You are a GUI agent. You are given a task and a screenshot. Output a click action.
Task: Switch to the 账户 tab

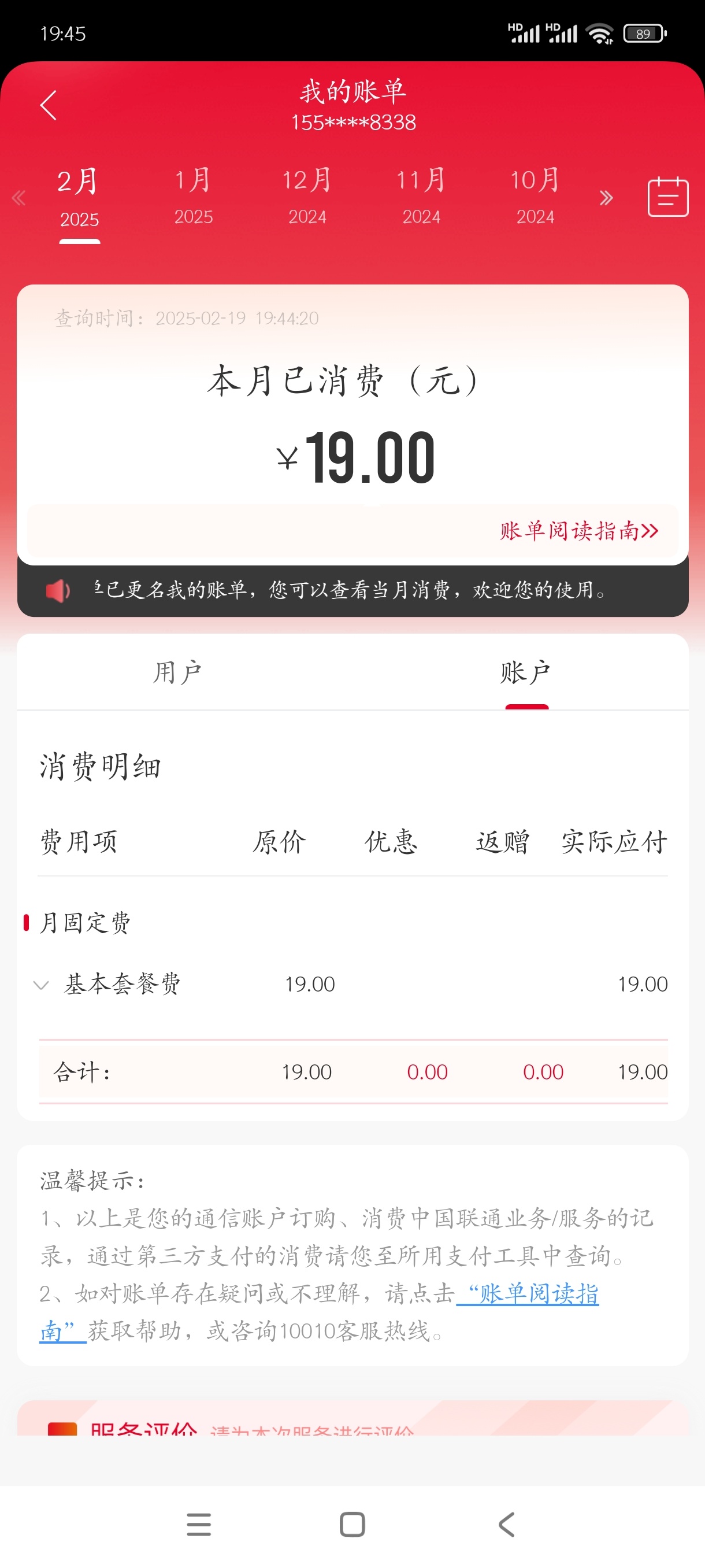click(526, 672)
